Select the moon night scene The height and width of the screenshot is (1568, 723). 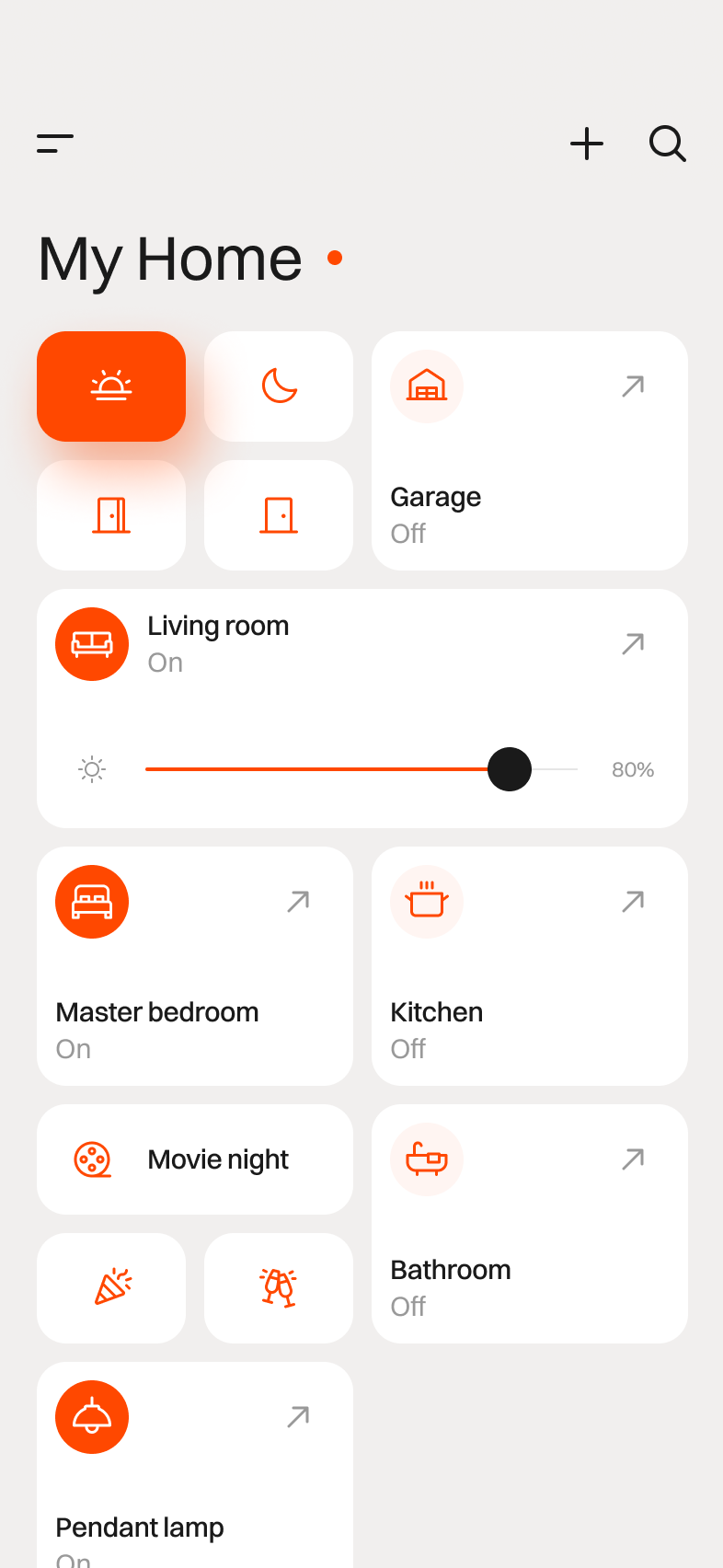click(x=278, y=386)
